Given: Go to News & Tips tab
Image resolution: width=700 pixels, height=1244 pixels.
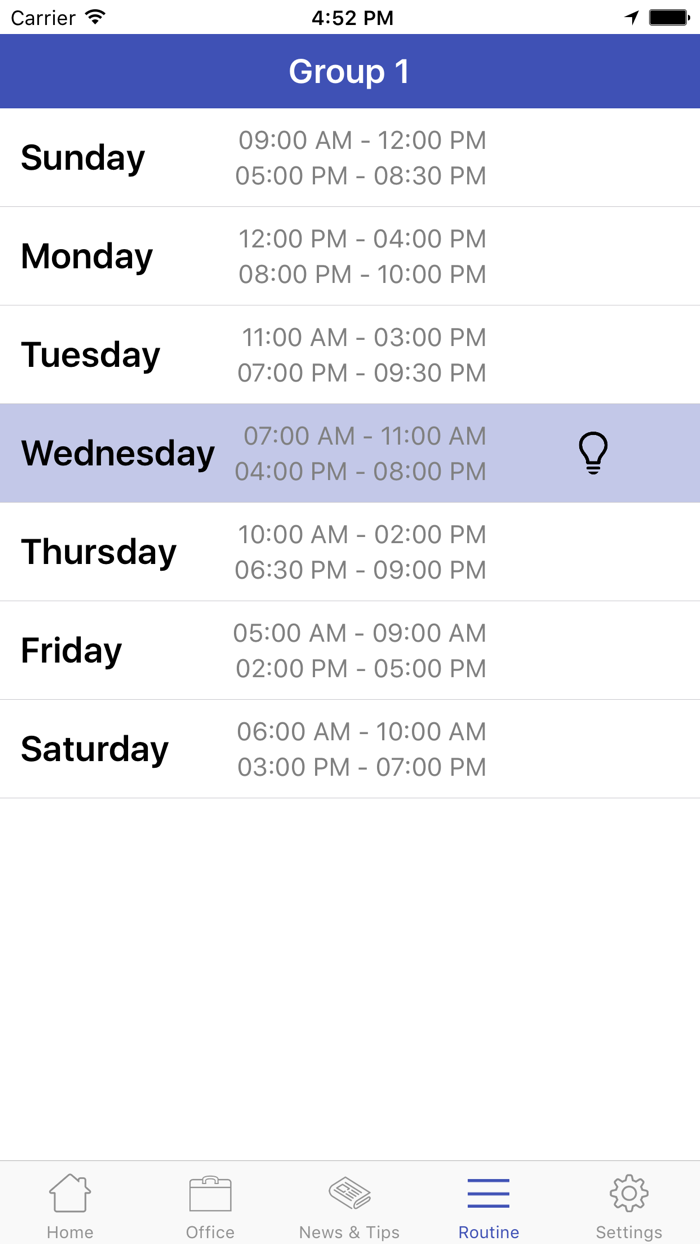Looking at the screenshot, I should pos(349,1205).
